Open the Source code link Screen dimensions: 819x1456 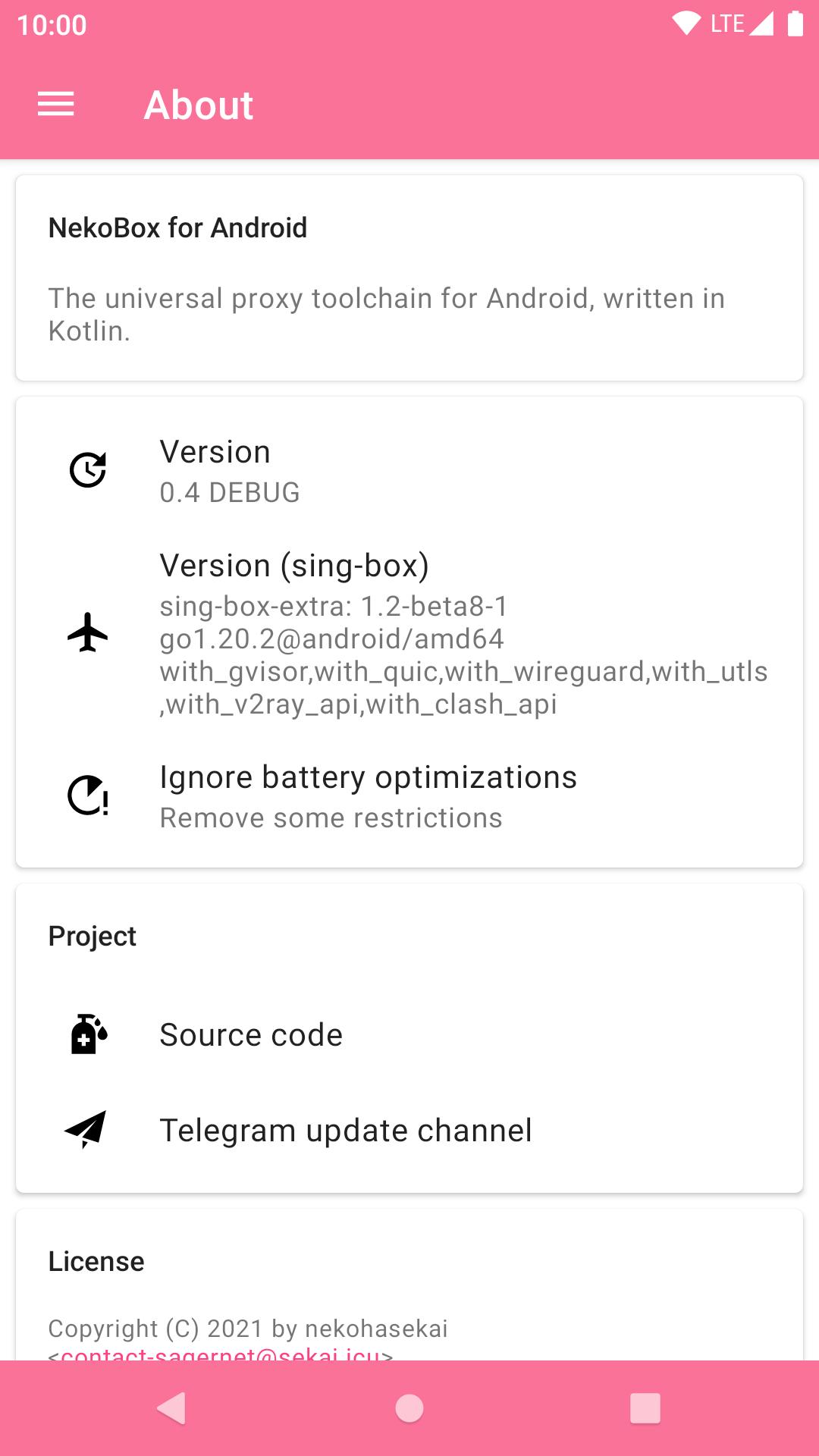point(409,1035)
